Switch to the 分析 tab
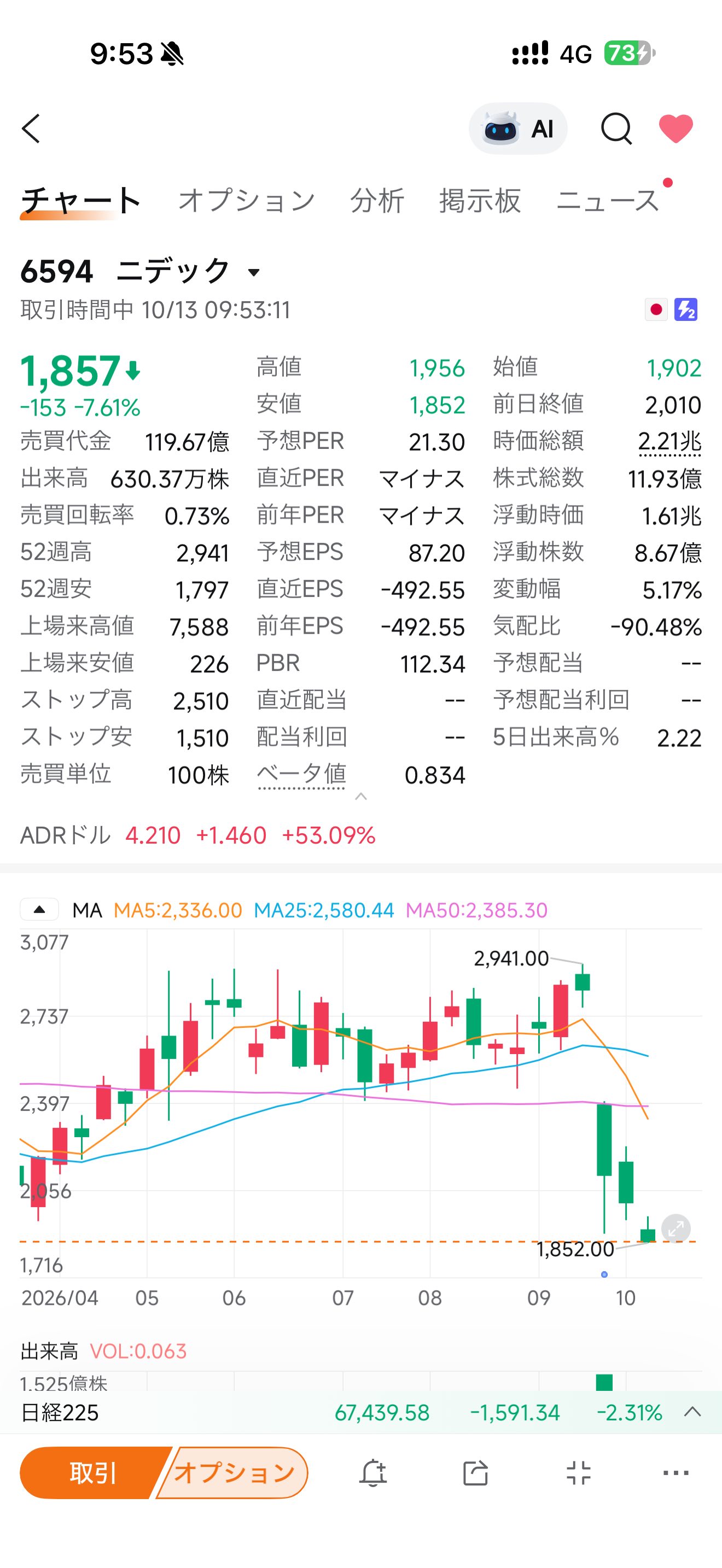The width and height of the screenshot is (722, 1568). 377,200
